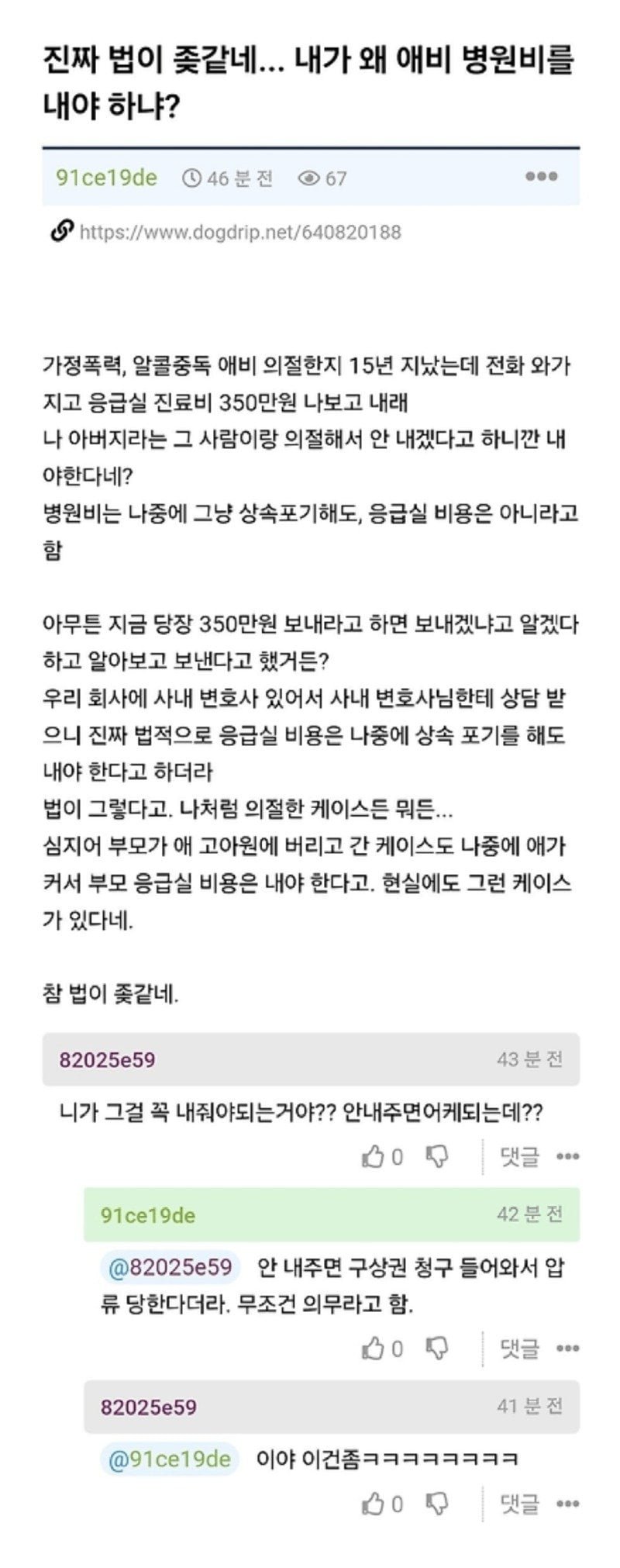Viewport: 620px width, 1568px height.
Task: Like the reply posted 41 분 전
Action: click(x=374, y=1504)
